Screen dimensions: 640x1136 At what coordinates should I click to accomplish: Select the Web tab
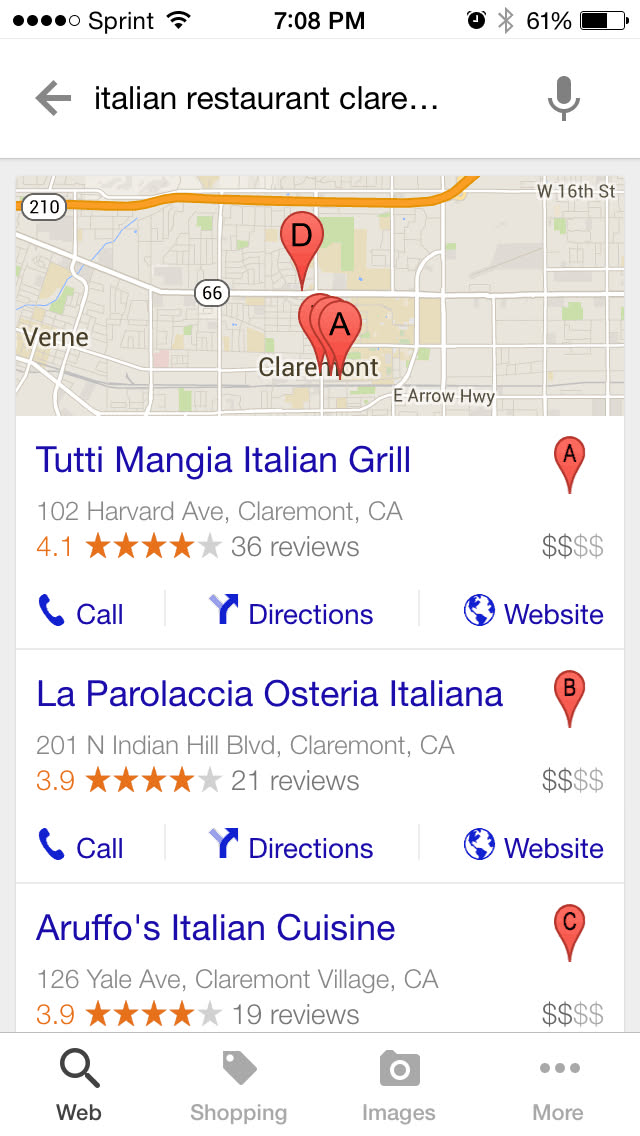pyautogui.click(x=79, y=1085)
